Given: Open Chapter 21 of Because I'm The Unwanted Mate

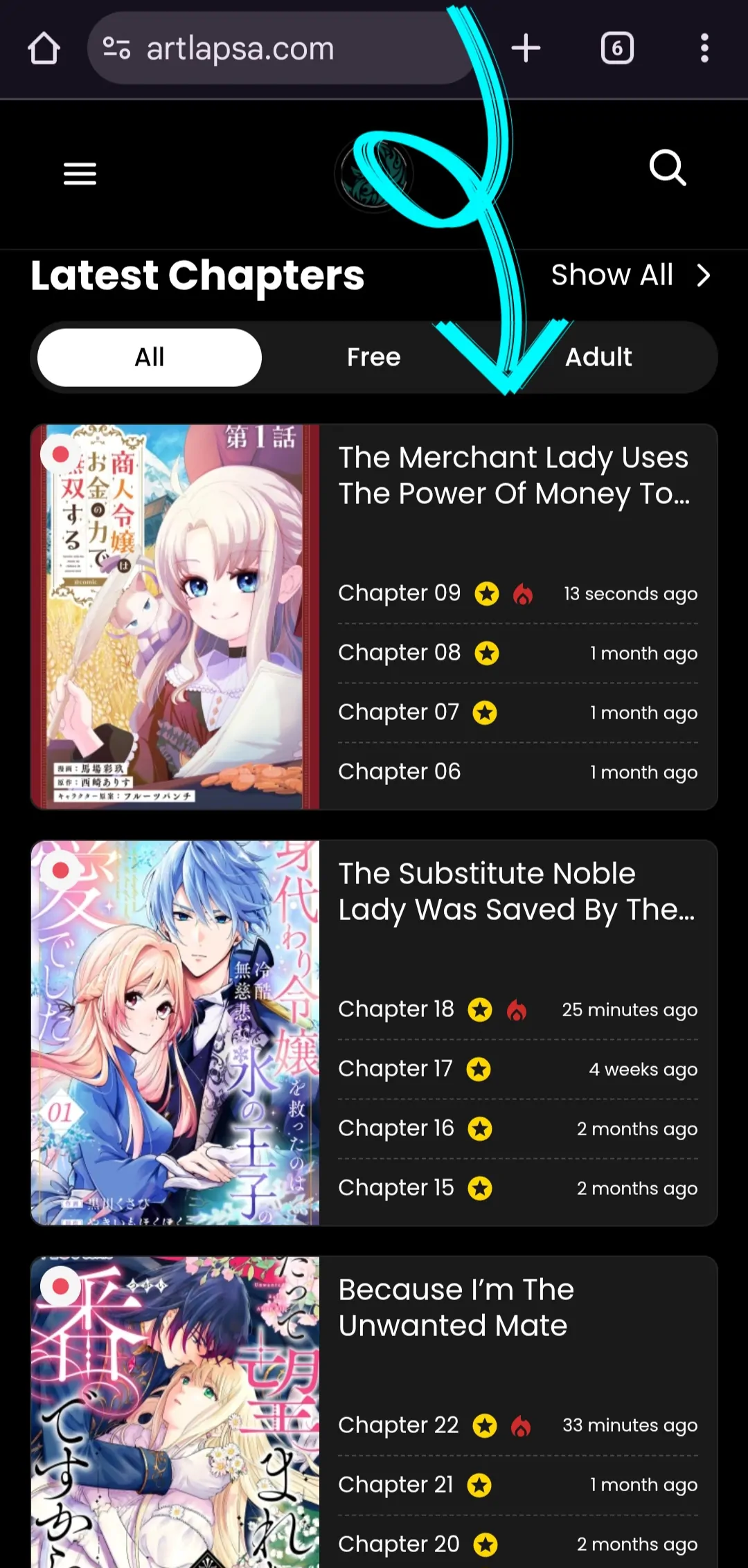Looking at the screenshot, I should (x=395, y=1485).
